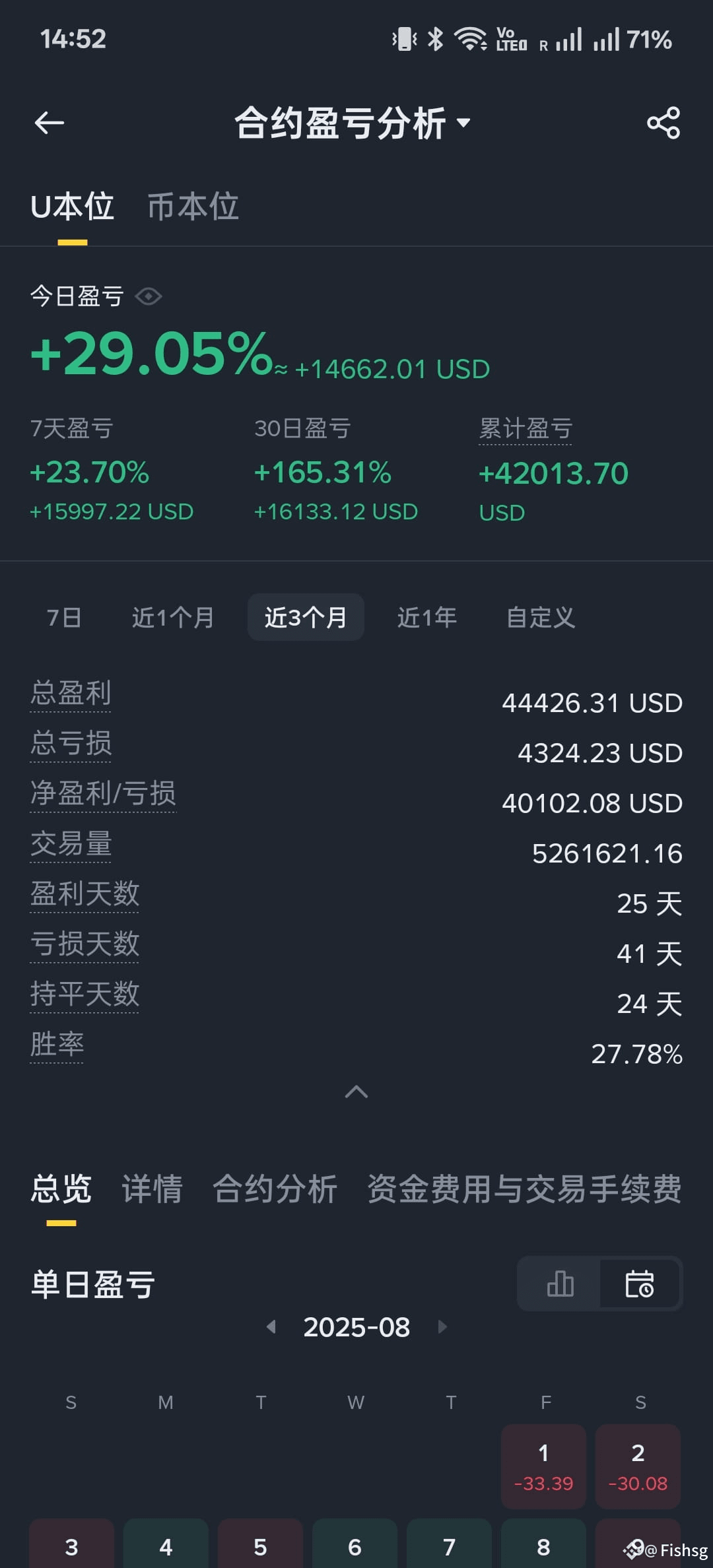
Task: Select the 近3个月 time range
Action: pos(306,617)
